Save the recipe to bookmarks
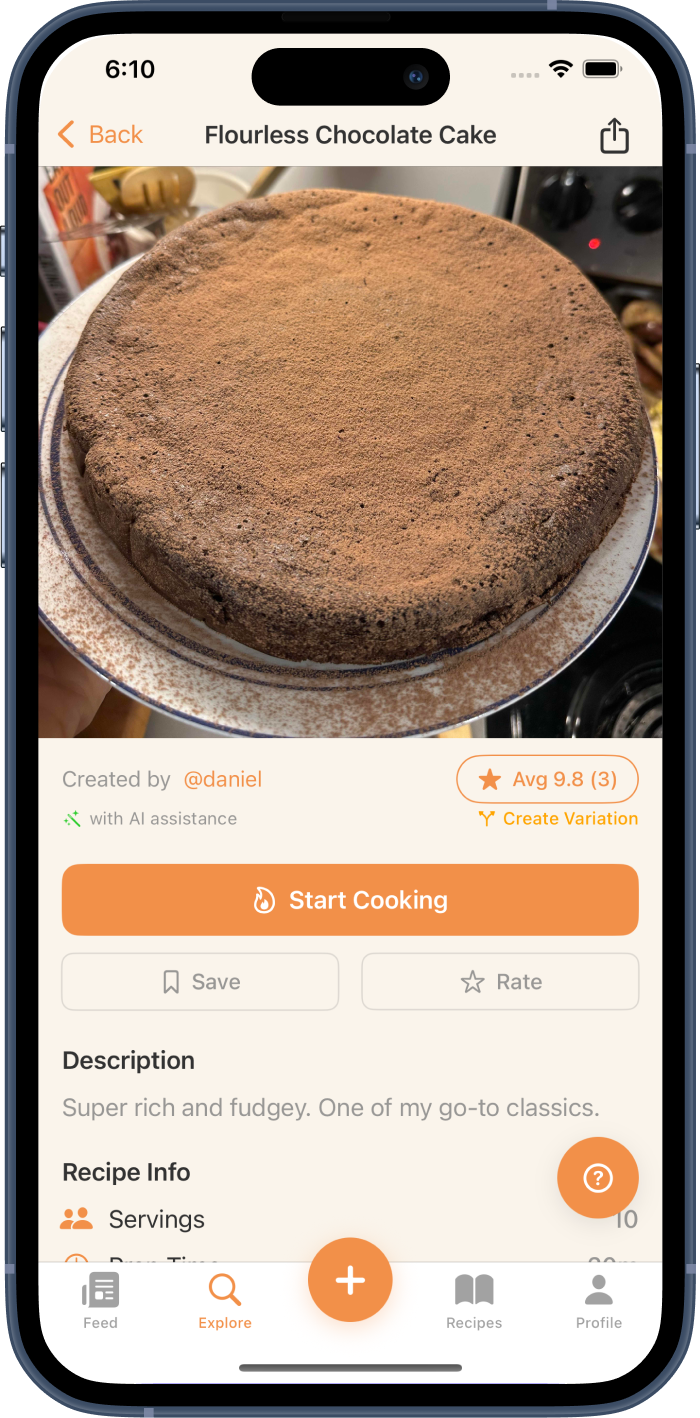This screenshot has height=1418, width=700. click(x=200, y=982)
